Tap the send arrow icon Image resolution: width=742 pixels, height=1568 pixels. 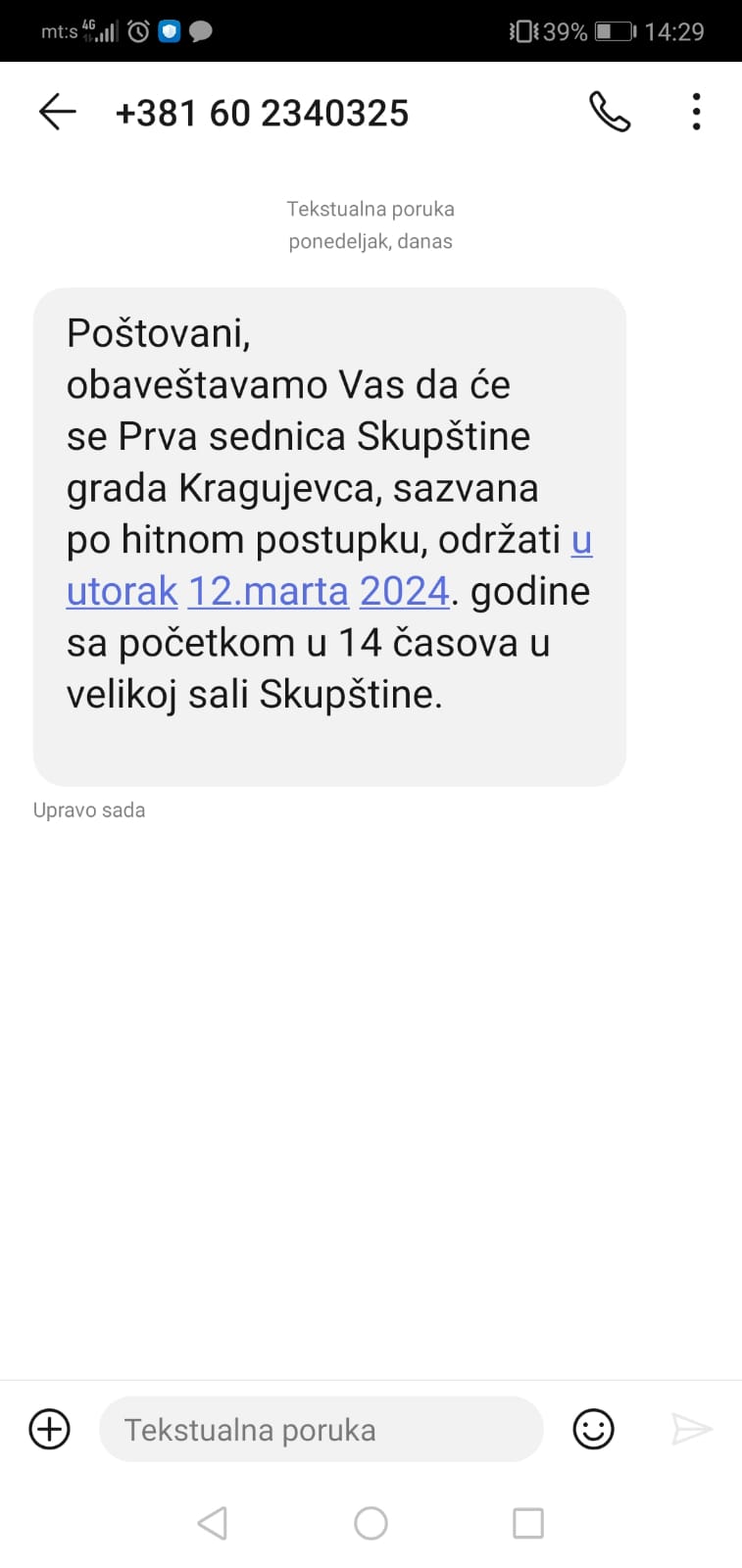(691, 1429)
